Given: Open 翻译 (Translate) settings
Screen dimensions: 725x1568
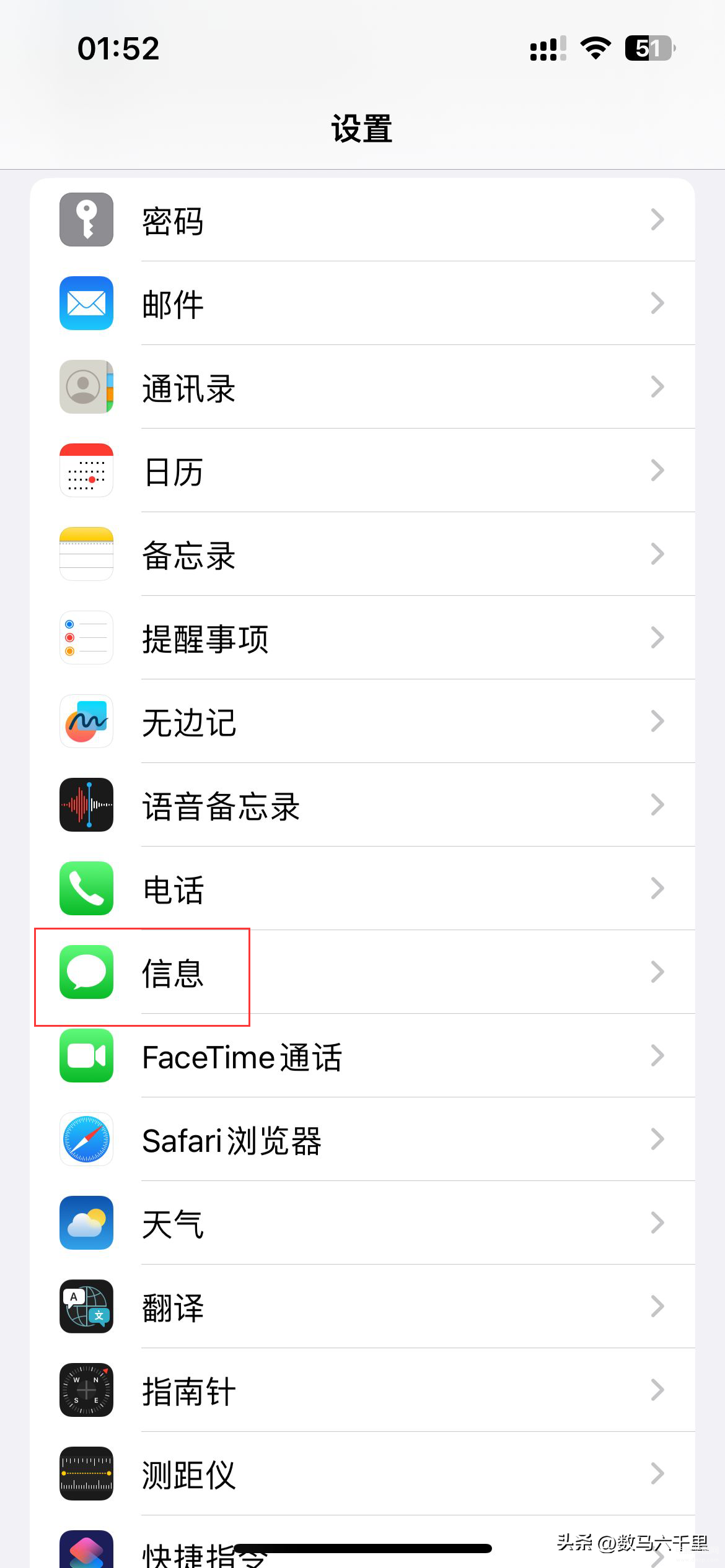Looking at the screenshot, I should click(362, 1307).
